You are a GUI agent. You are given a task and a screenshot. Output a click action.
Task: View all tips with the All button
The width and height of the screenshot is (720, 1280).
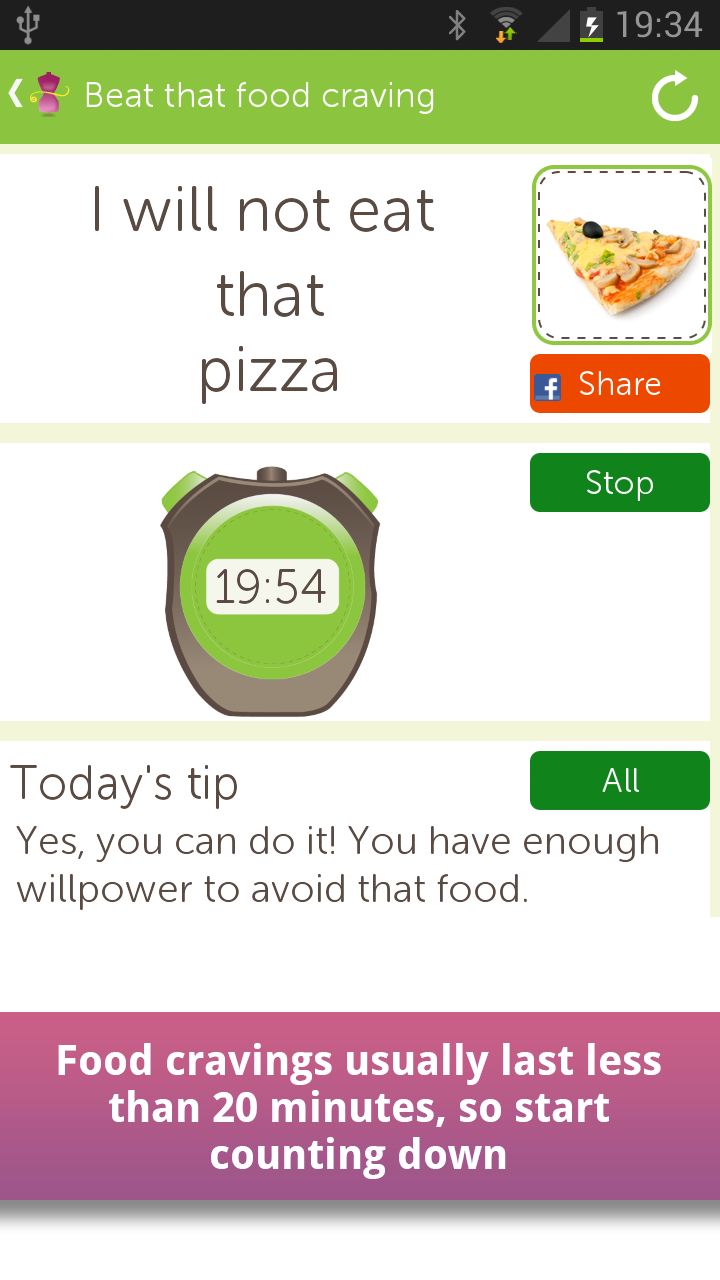[620, 781]
